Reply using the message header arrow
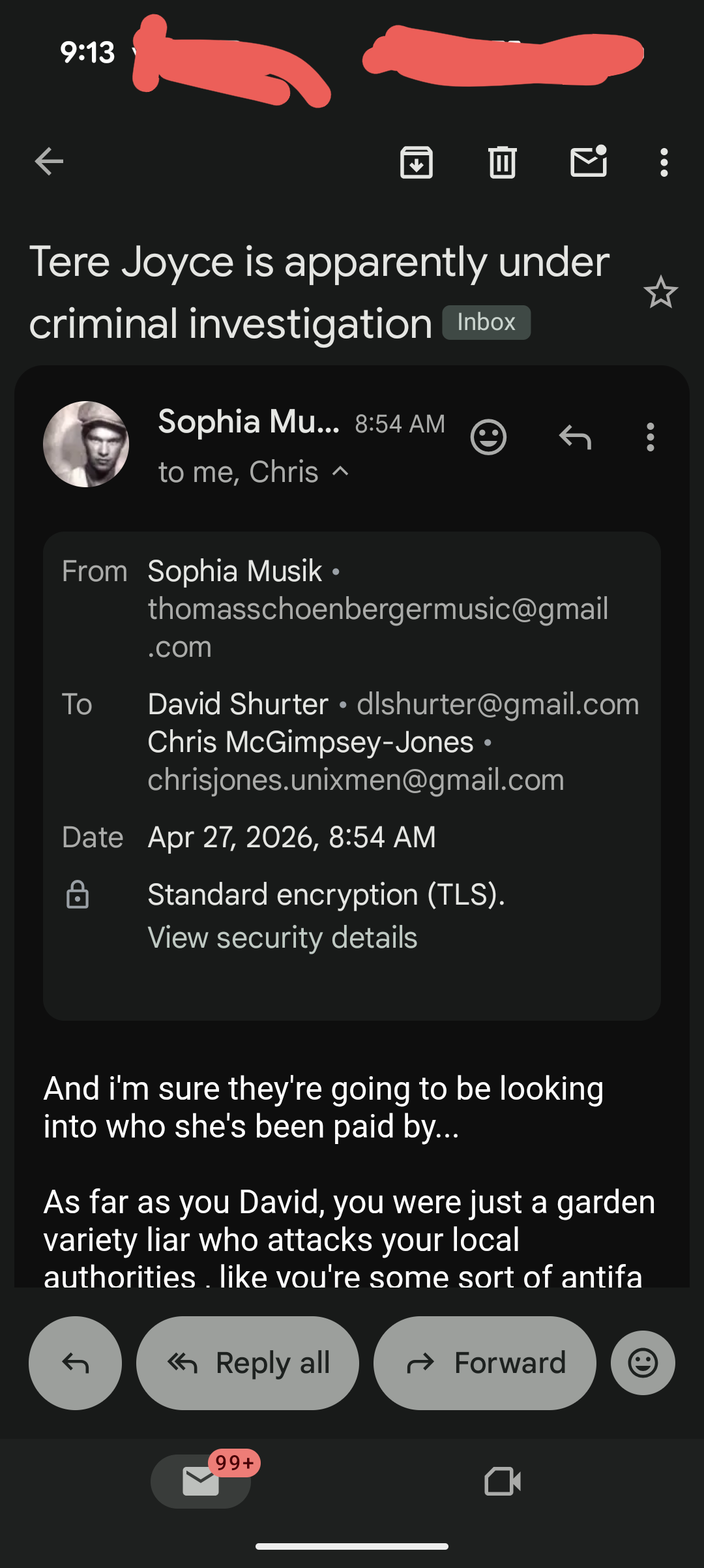Screen dimensions: 704x1568 coord(575,437)
